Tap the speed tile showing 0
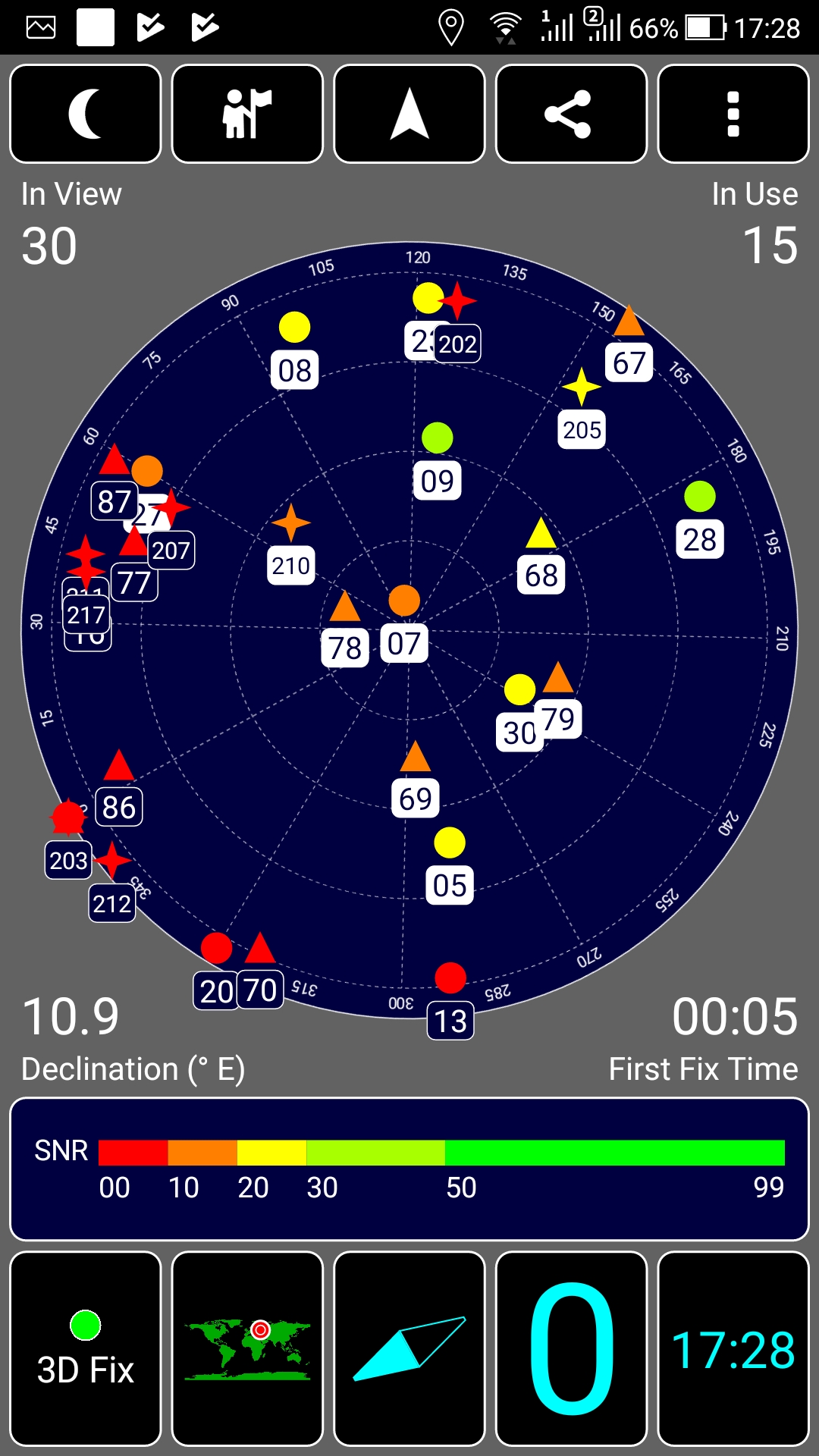Screen dimensions: 819x1456 pos(571,1349)
